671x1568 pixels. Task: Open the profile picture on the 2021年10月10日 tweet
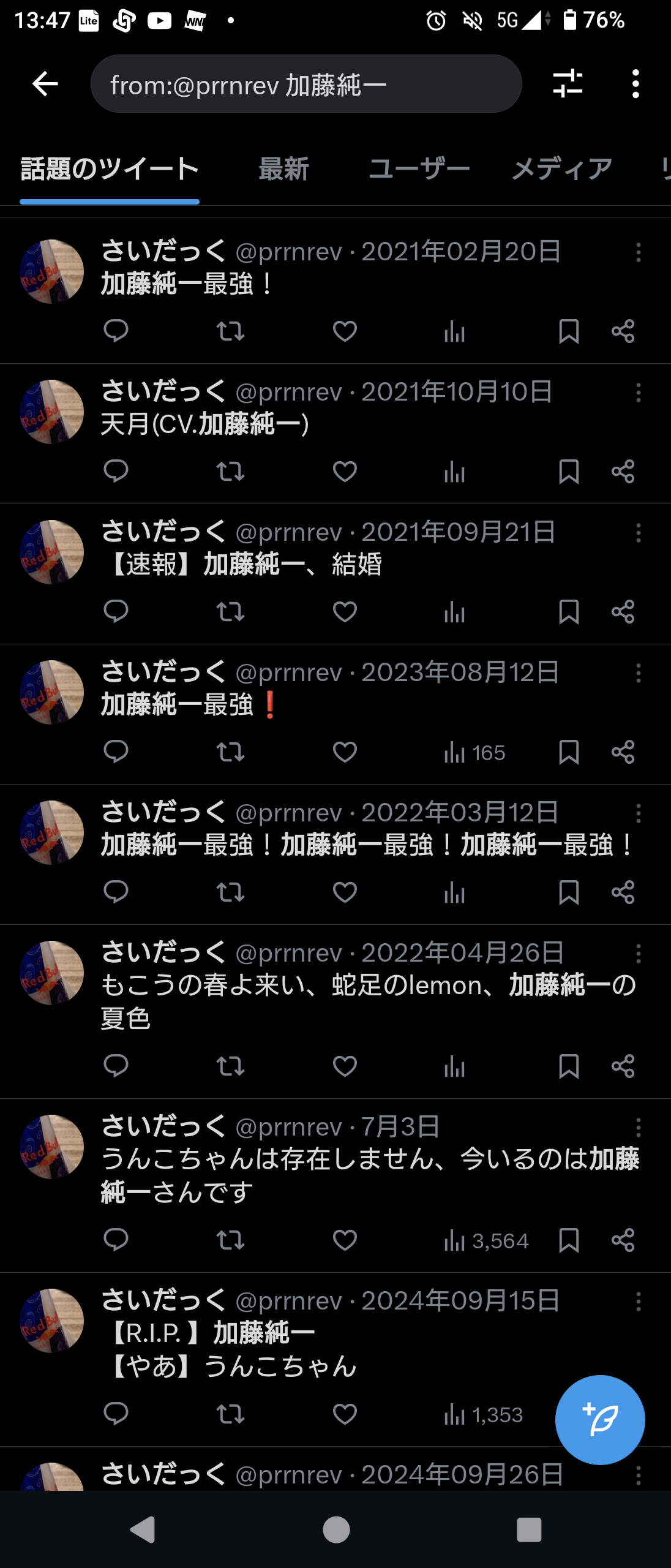point(52,412)
